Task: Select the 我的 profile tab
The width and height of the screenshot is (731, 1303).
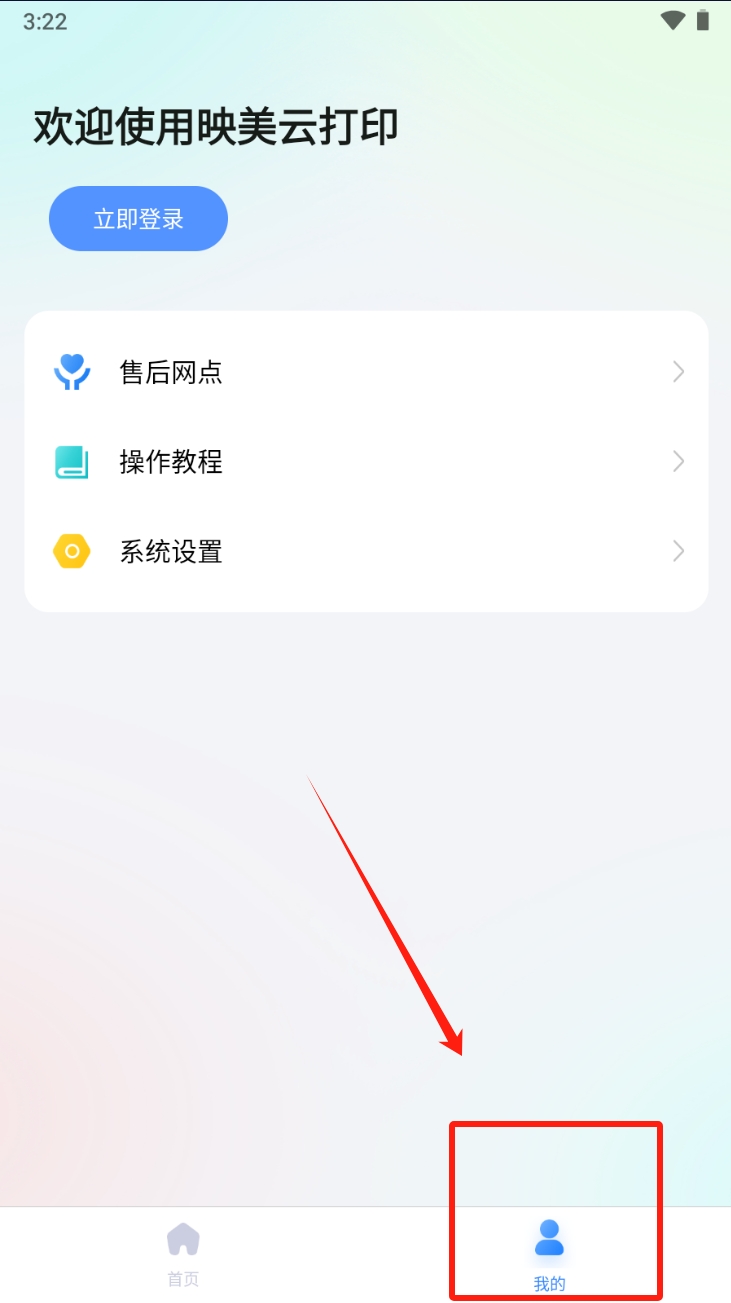Action: click(x=549, y=1253)
